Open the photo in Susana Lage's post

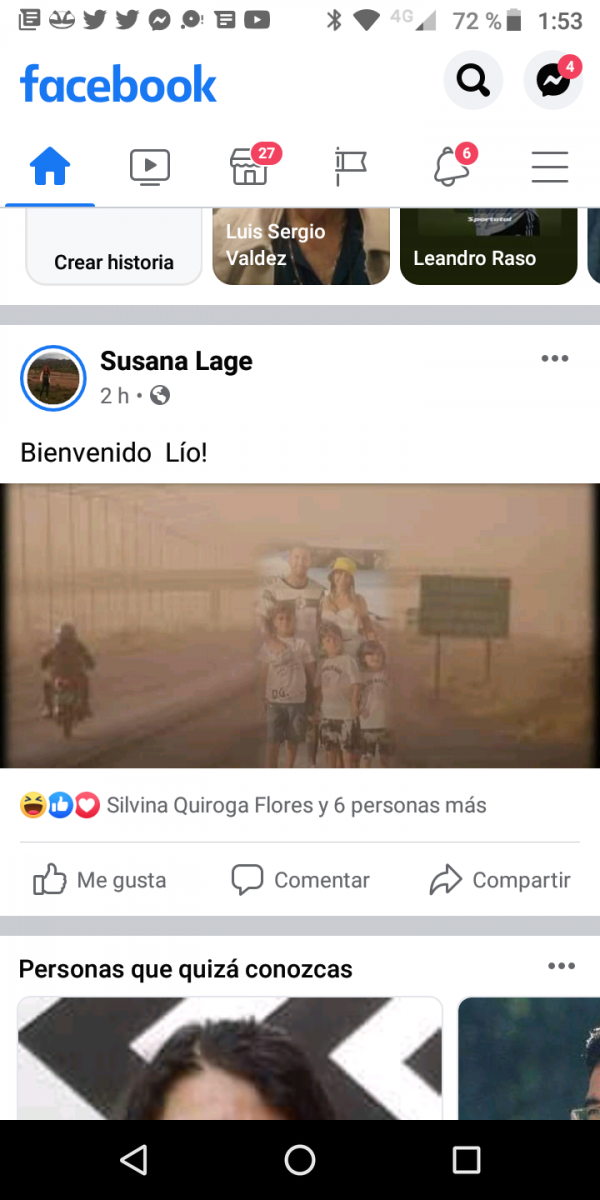(300, 626)
